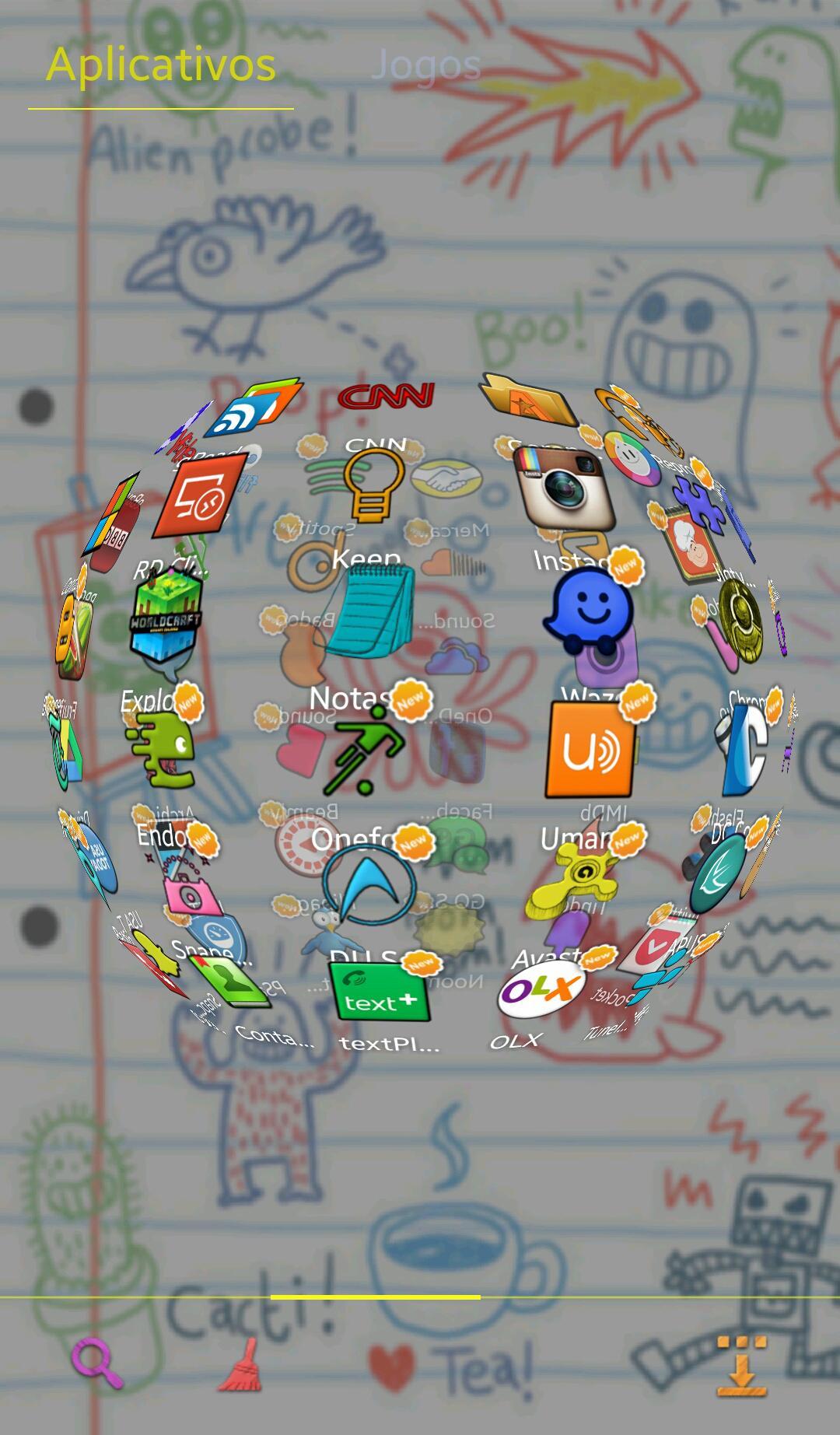The image size is (840, 1435).
Task: Open the Avast app icon
Action: 572,879
